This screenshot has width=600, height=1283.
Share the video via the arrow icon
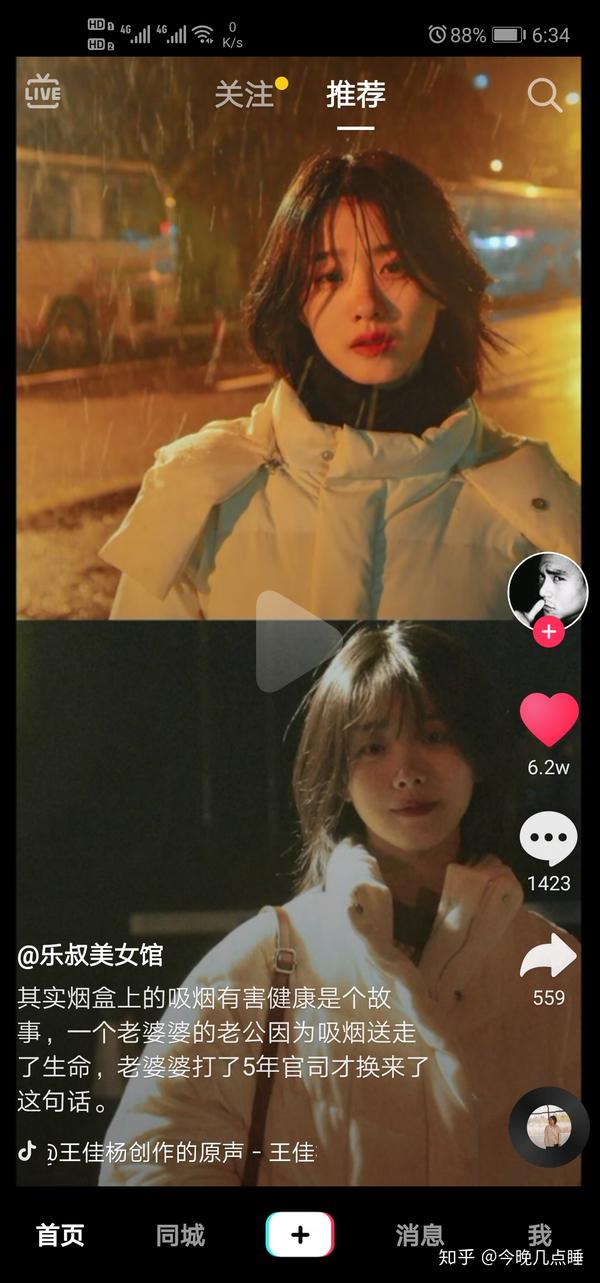point(548,957)
